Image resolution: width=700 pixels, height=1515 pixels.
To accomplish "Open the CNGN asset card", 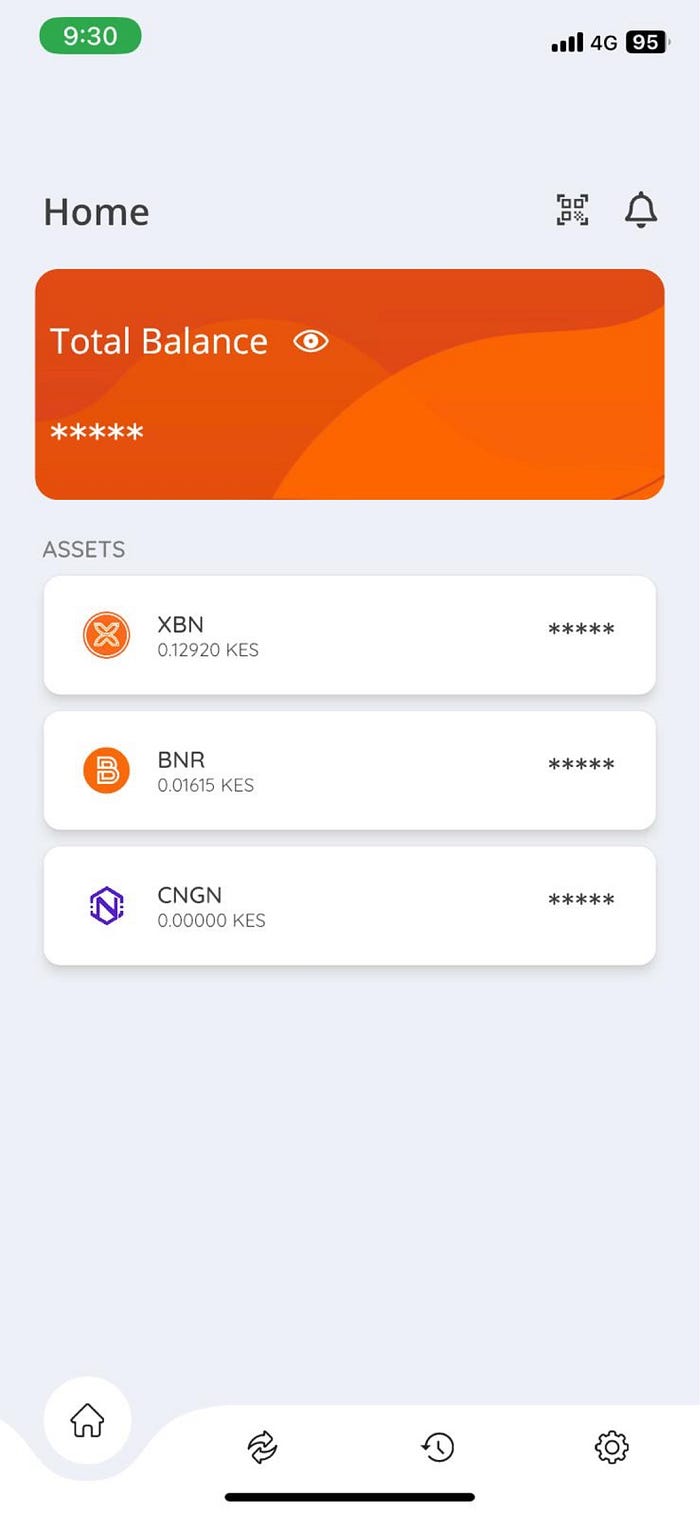I will [x=349, y=906].
